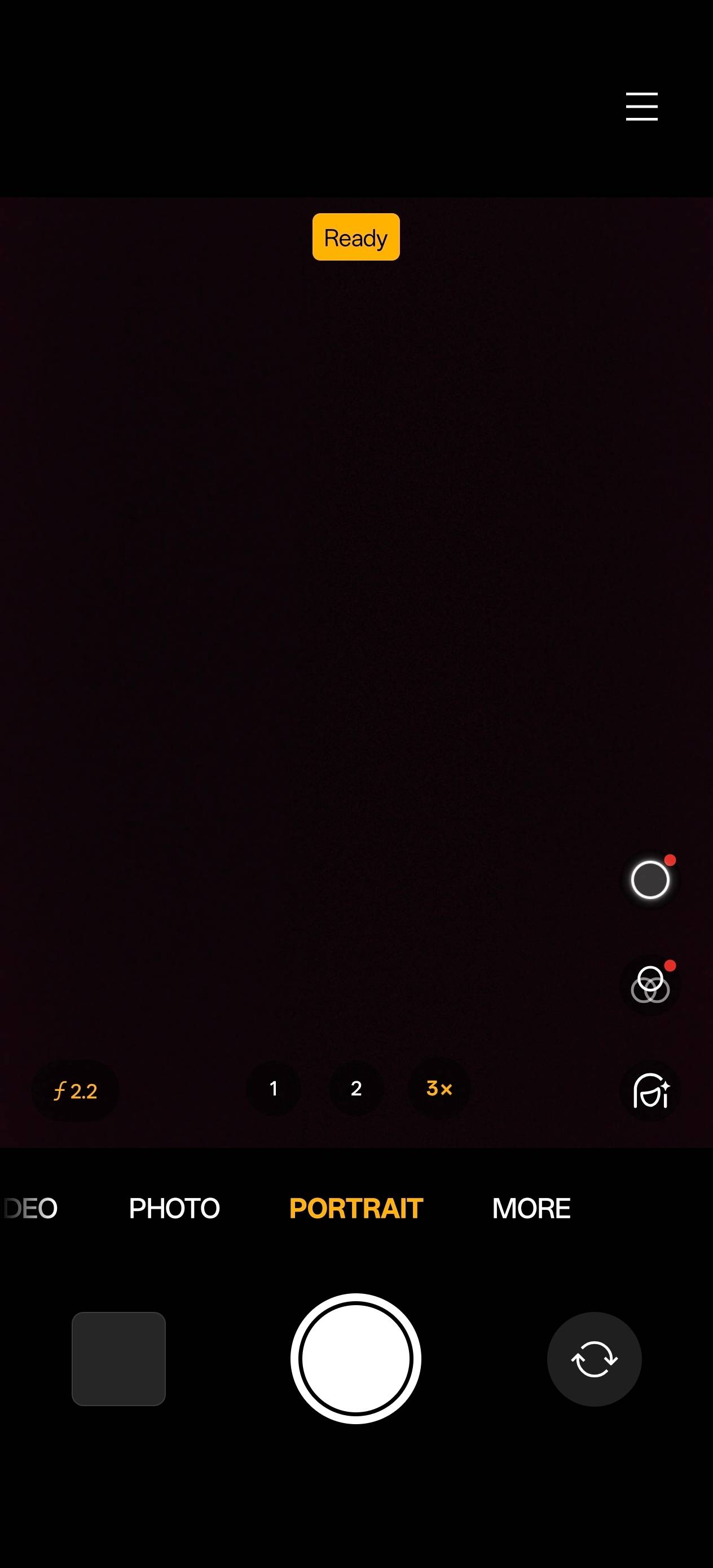
Task: Select the 1x zoom level
Action: [x=274, y=1089]
